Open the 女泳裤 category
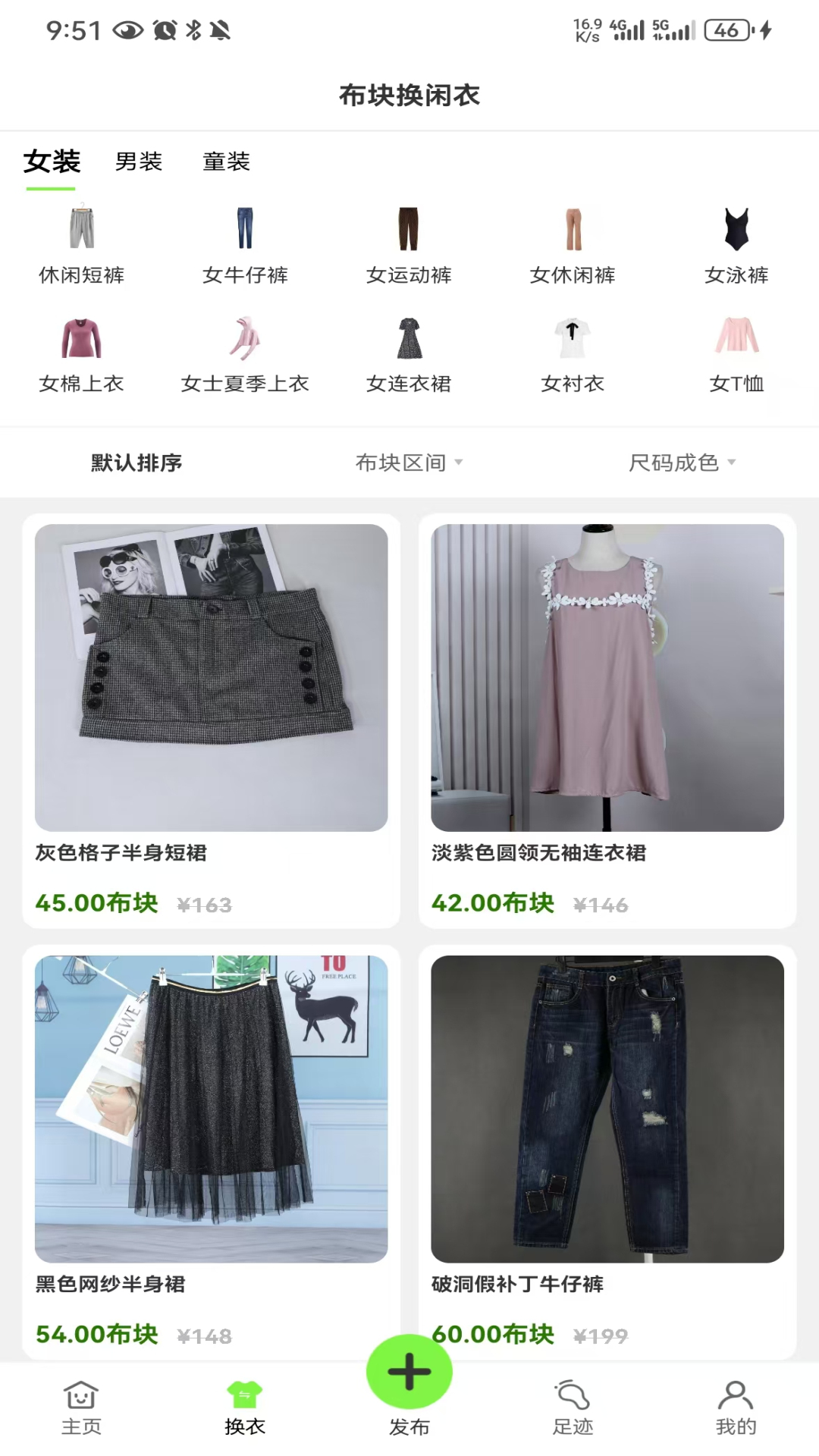The image size is (819, 1456). [x=736, y=244]
